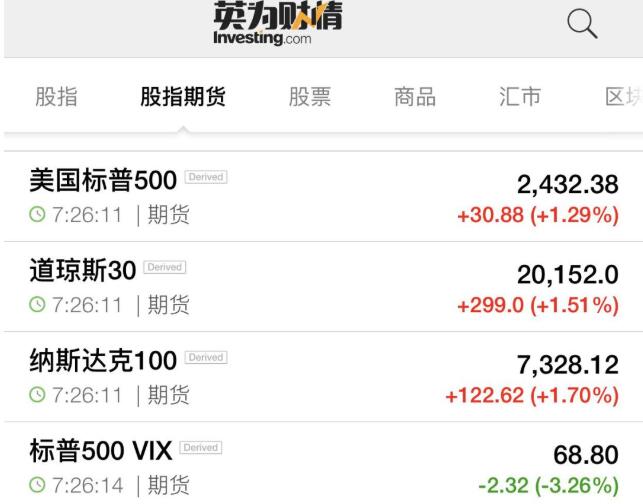Select the 股指期货 tab

point(183,98)
